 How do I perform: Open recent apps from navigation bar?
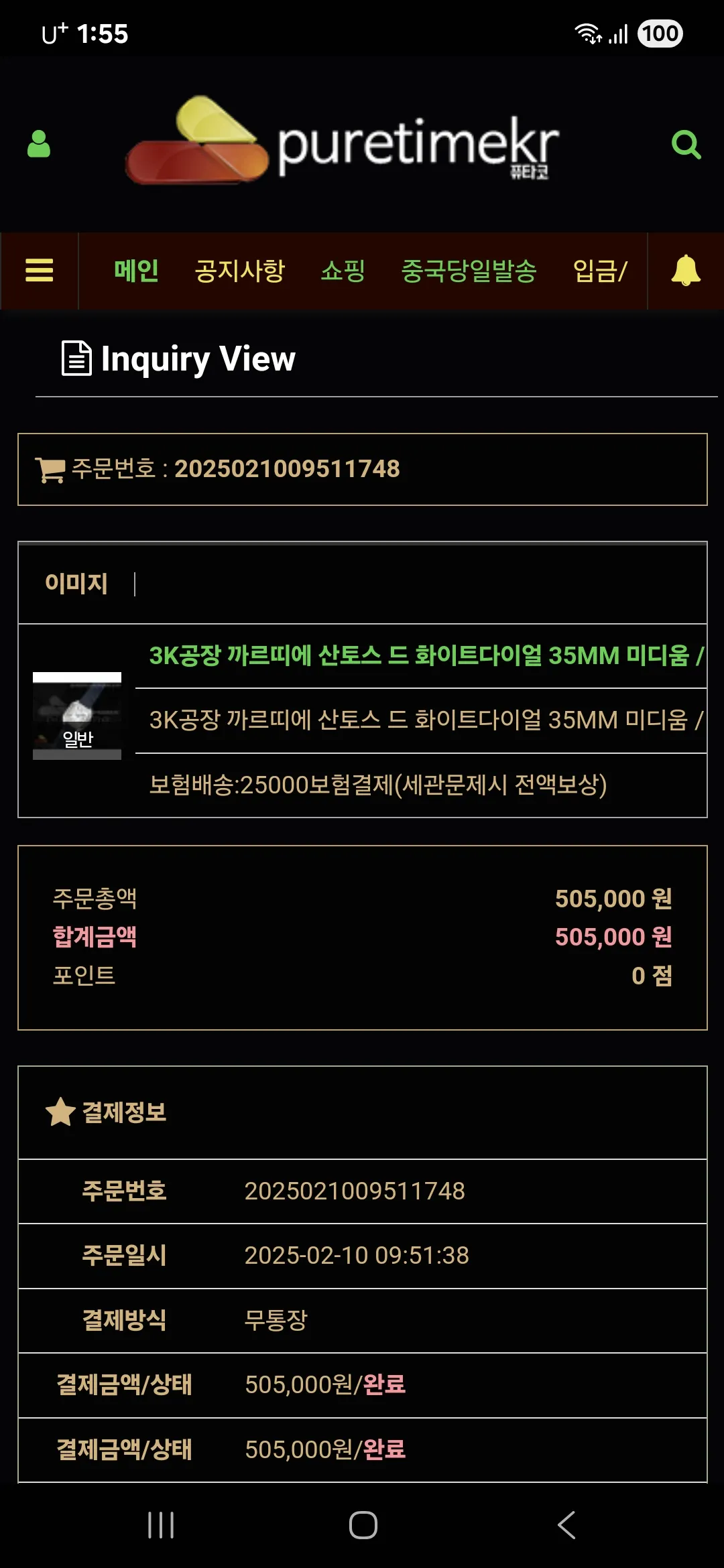pyautogui.click(x=161, y=1525)
